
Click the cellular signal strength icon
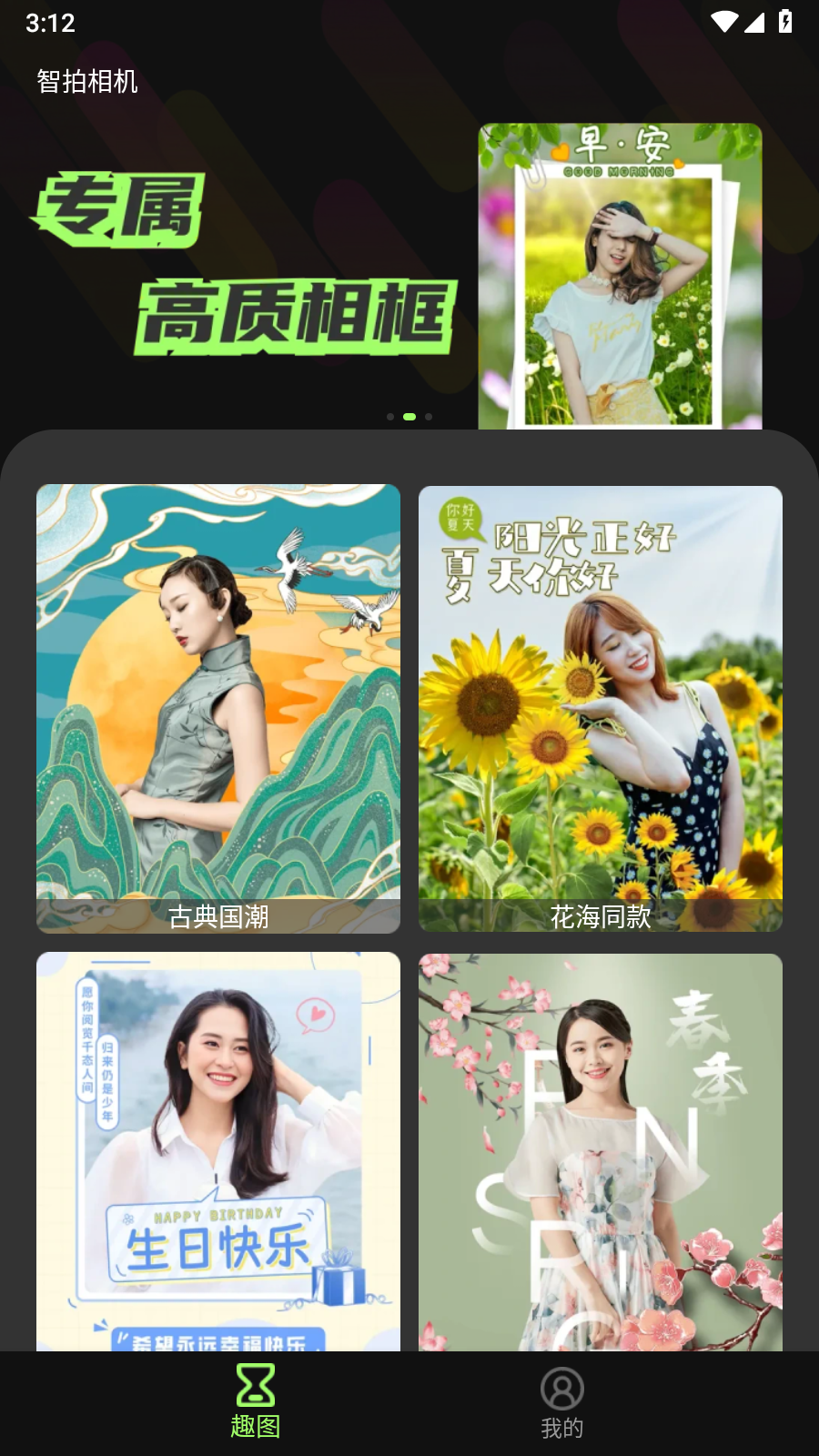756,23
